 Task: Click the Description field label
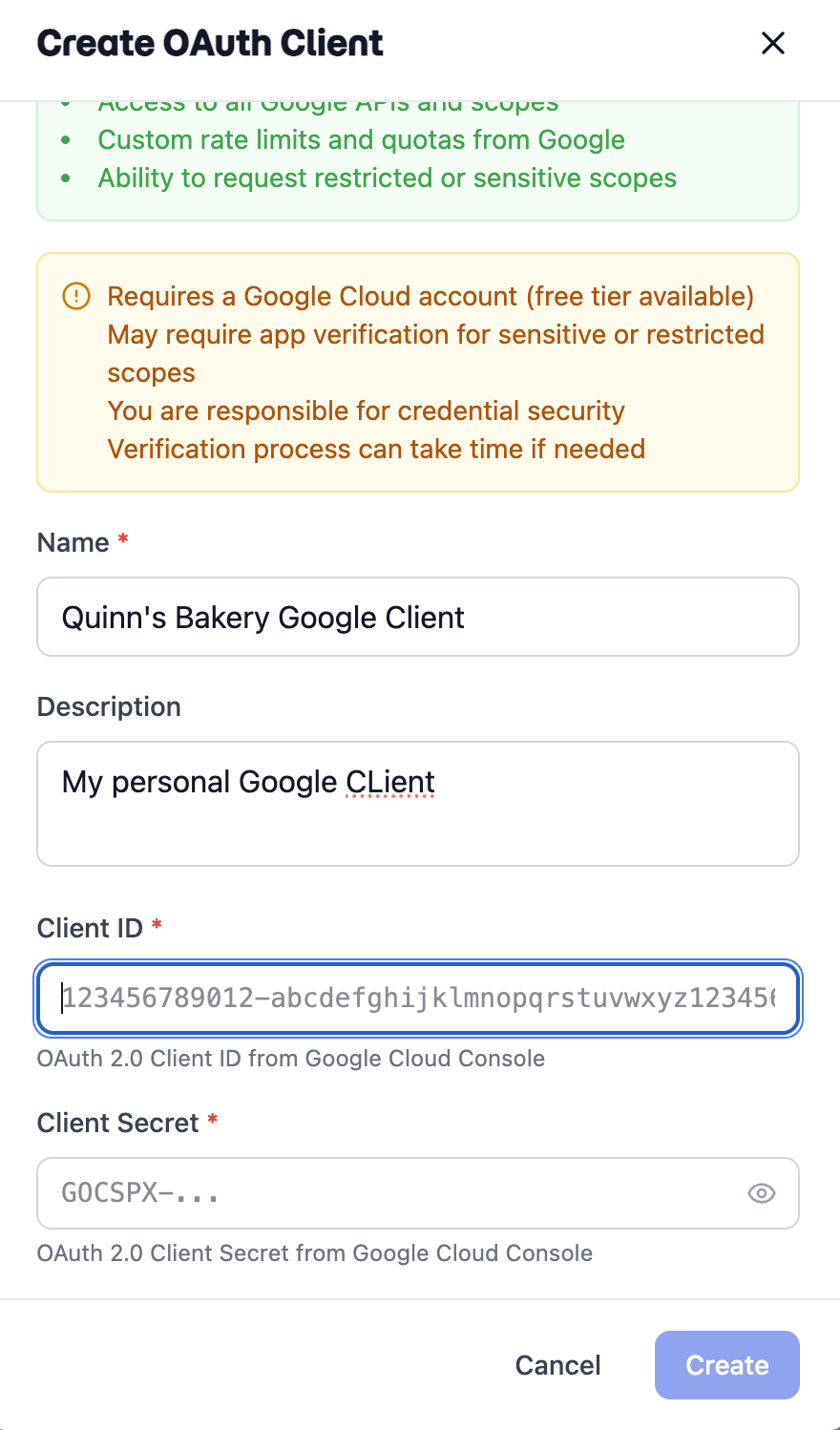coord(108,706)
